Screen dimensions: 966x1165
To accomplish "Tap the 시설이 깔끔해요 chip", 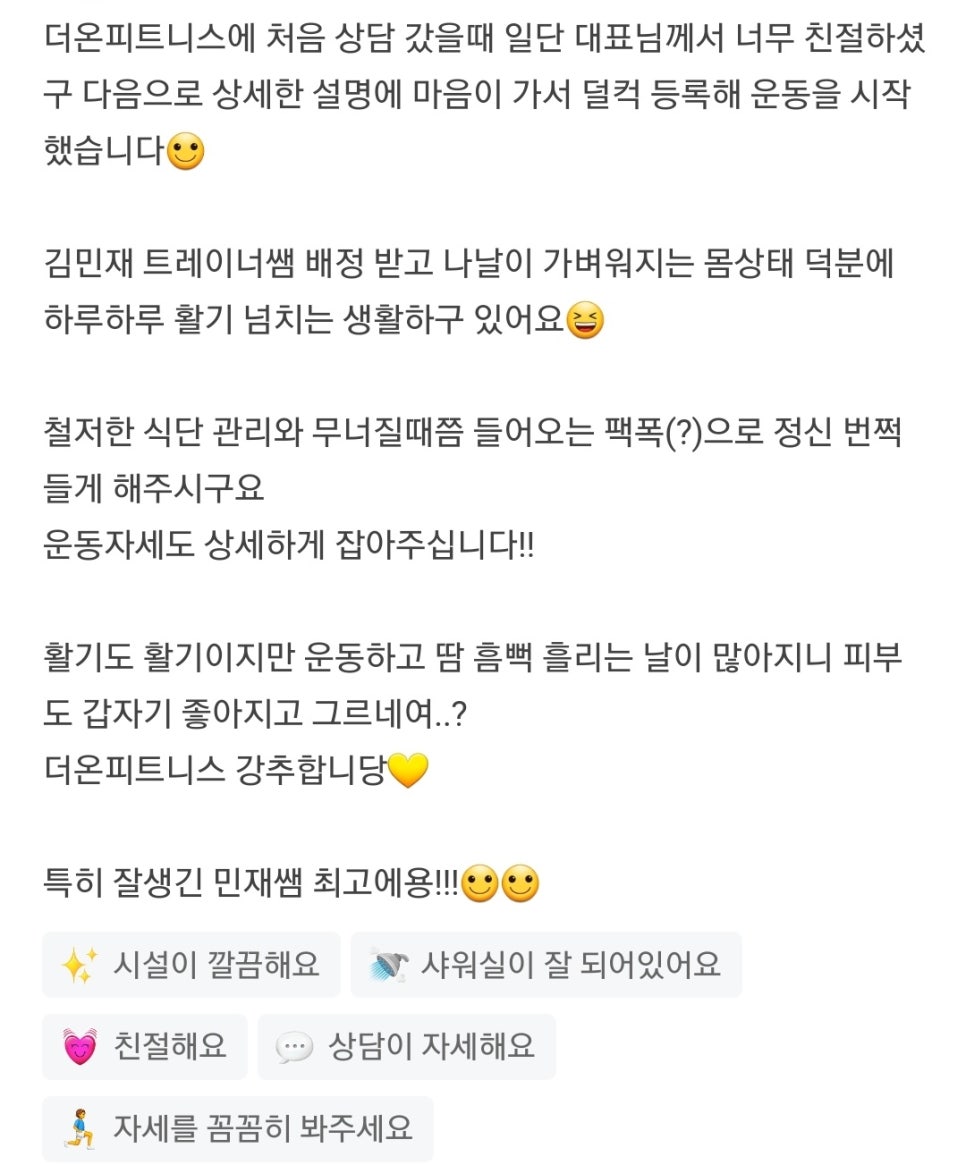I will click(x=191, y=965).
